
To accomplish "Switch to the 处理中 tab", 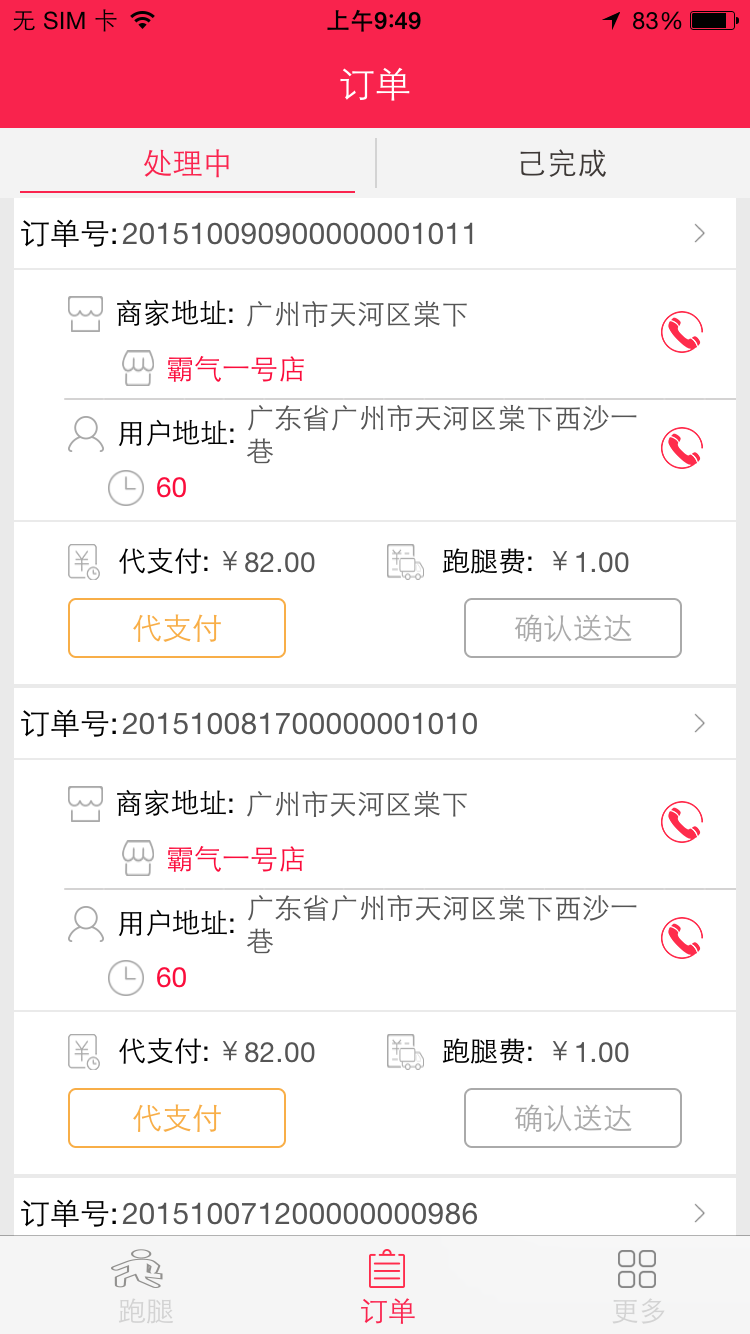I will coord(187,163).
